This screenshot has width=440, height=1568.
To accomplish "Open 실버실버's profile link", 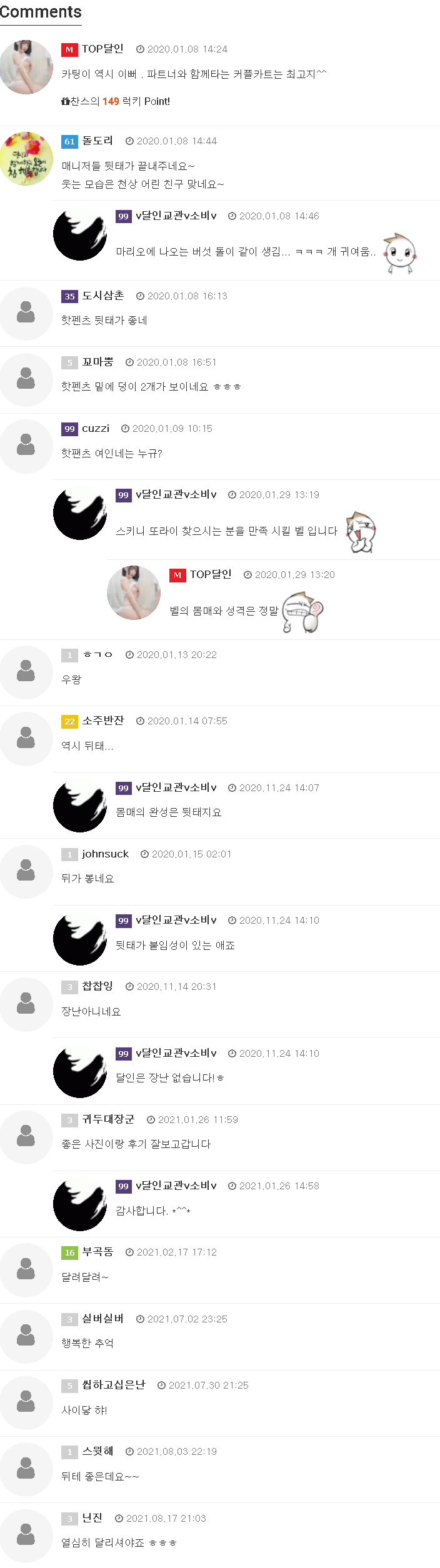I will (103, 1319).
